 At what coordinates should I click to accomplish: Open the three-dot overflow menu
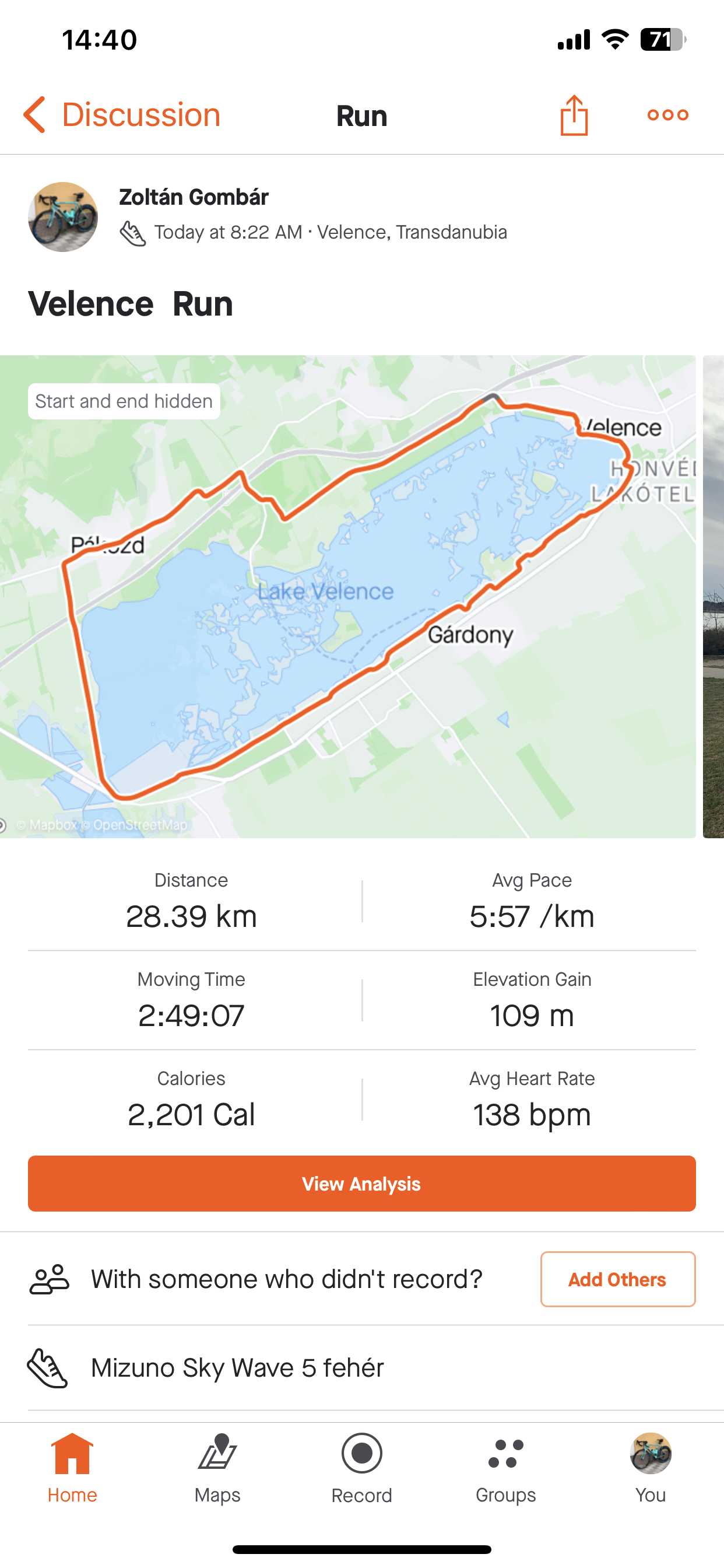(x=667, y=115)
